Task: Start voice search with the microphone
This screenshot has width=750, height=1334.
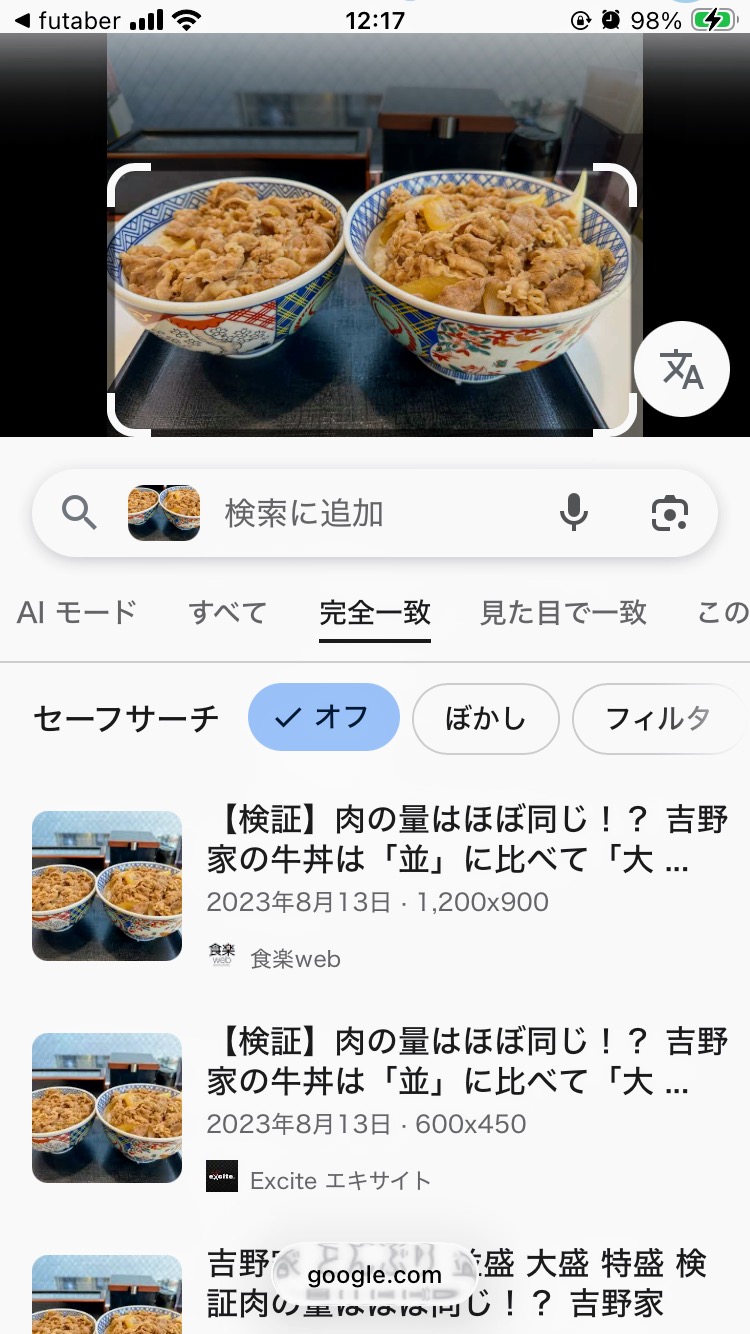Action: (573, 513)
